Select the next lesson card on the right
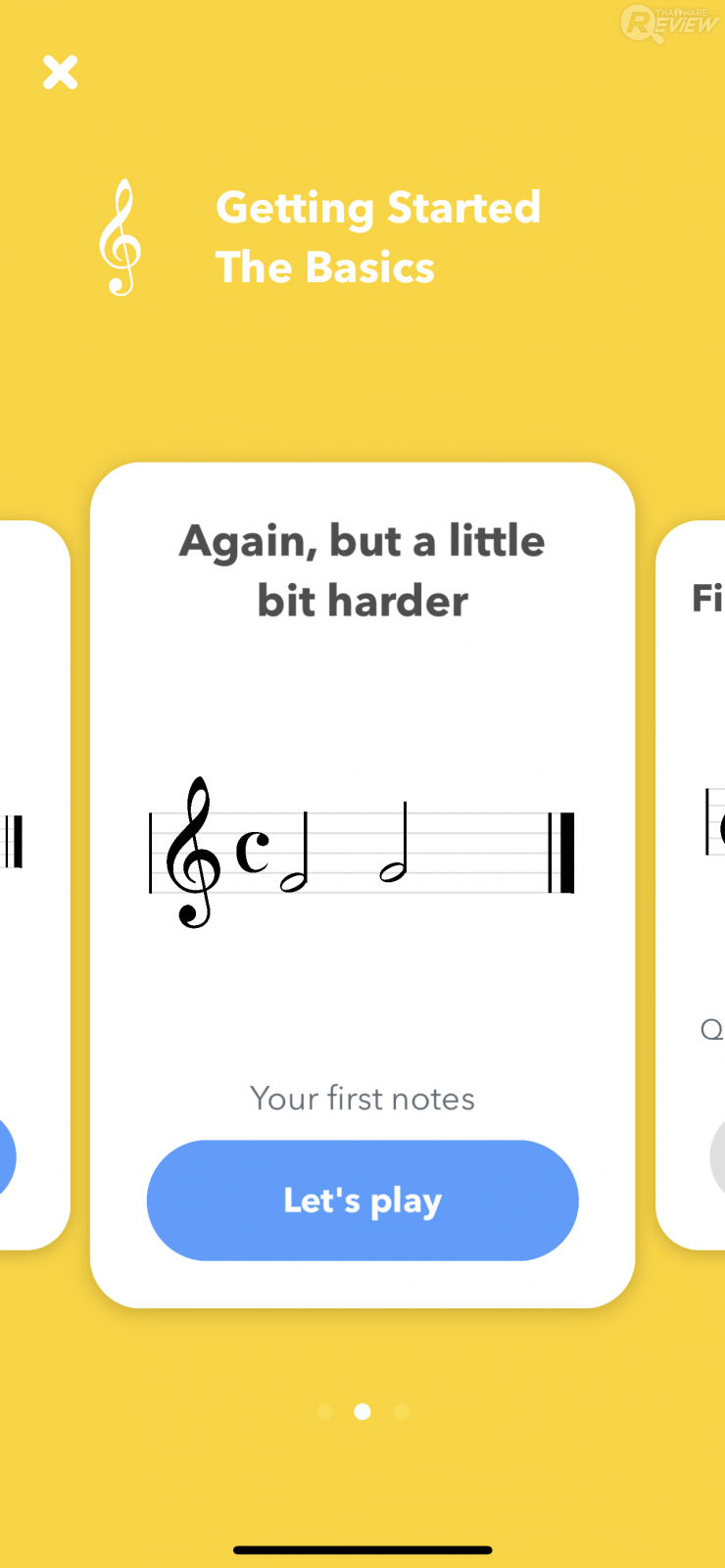The width and height of the screenshot is (725, 1568). coord(694,882)
